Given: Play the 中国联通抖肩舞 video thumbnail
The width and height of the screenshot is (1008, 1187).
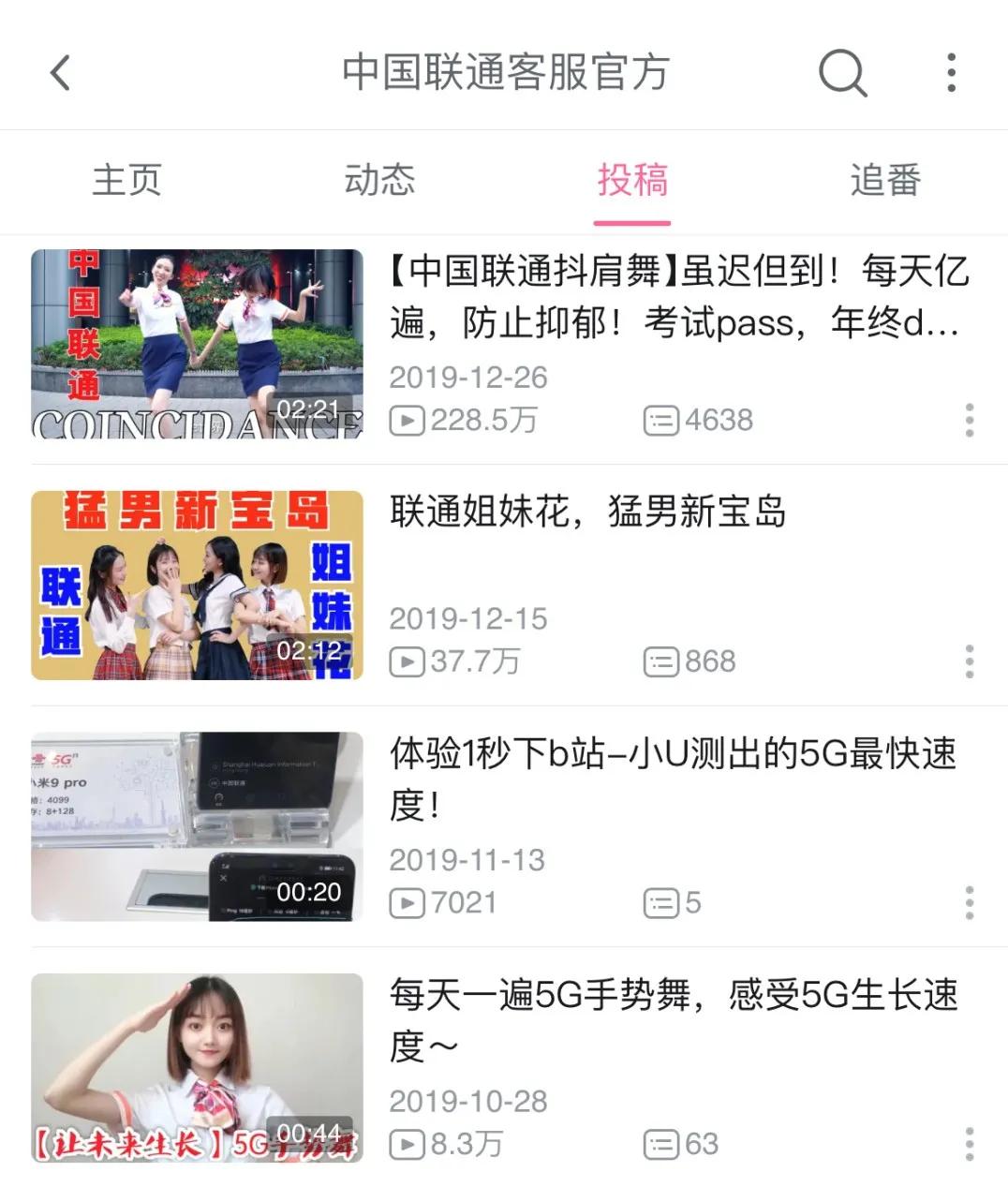Looking at the screenshot, I should (197, 344).
